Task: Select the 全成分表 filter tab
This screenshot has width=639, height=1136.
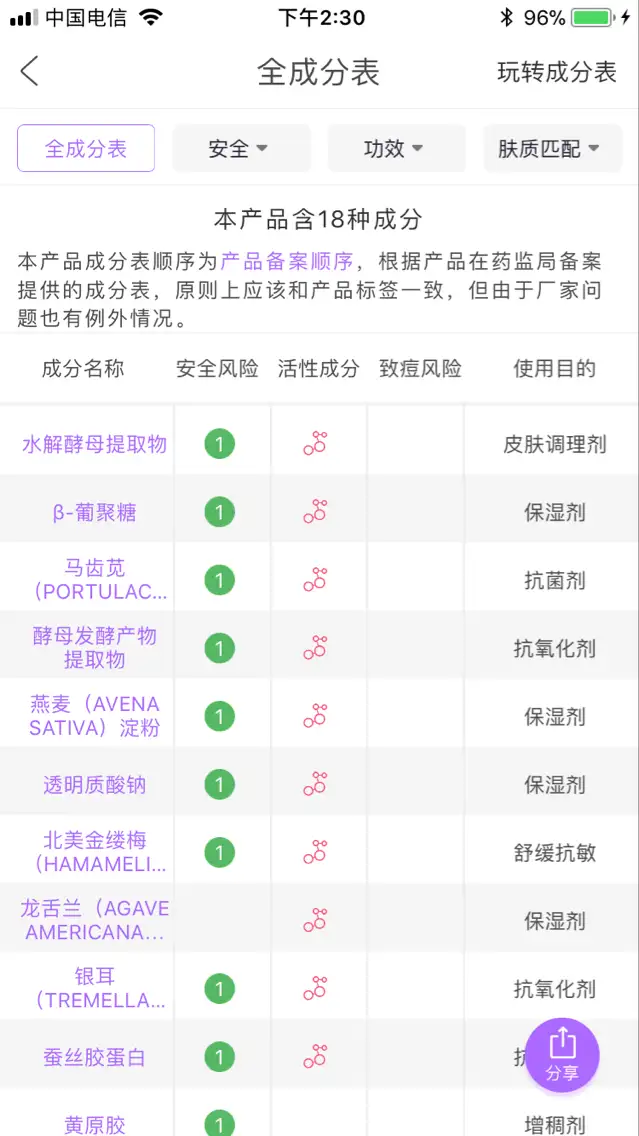Action: pyautogui.click(x=86, y=149)
